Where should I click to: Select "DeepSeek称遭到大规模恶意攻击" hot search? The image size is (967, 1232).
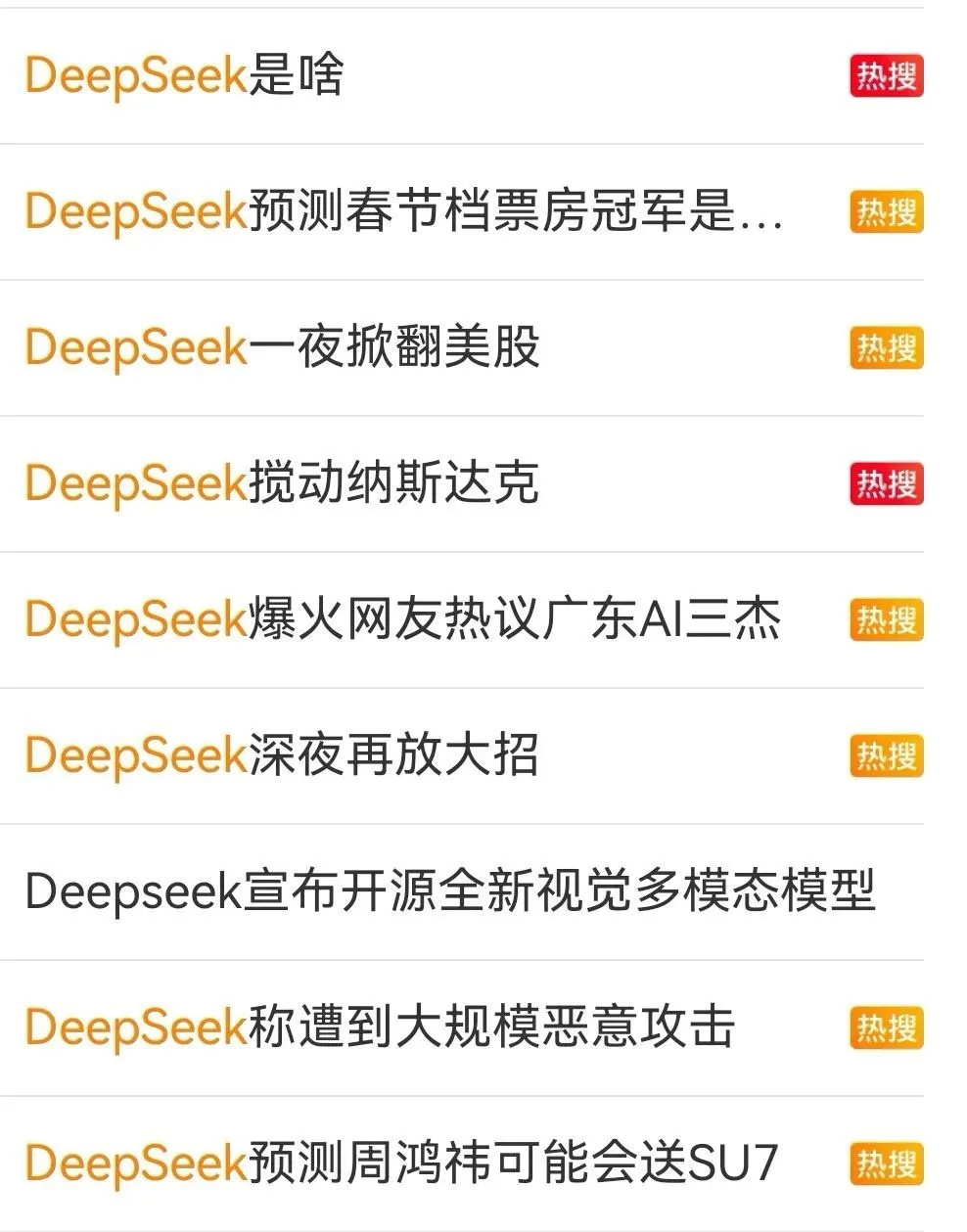[x=380, y=1027]
